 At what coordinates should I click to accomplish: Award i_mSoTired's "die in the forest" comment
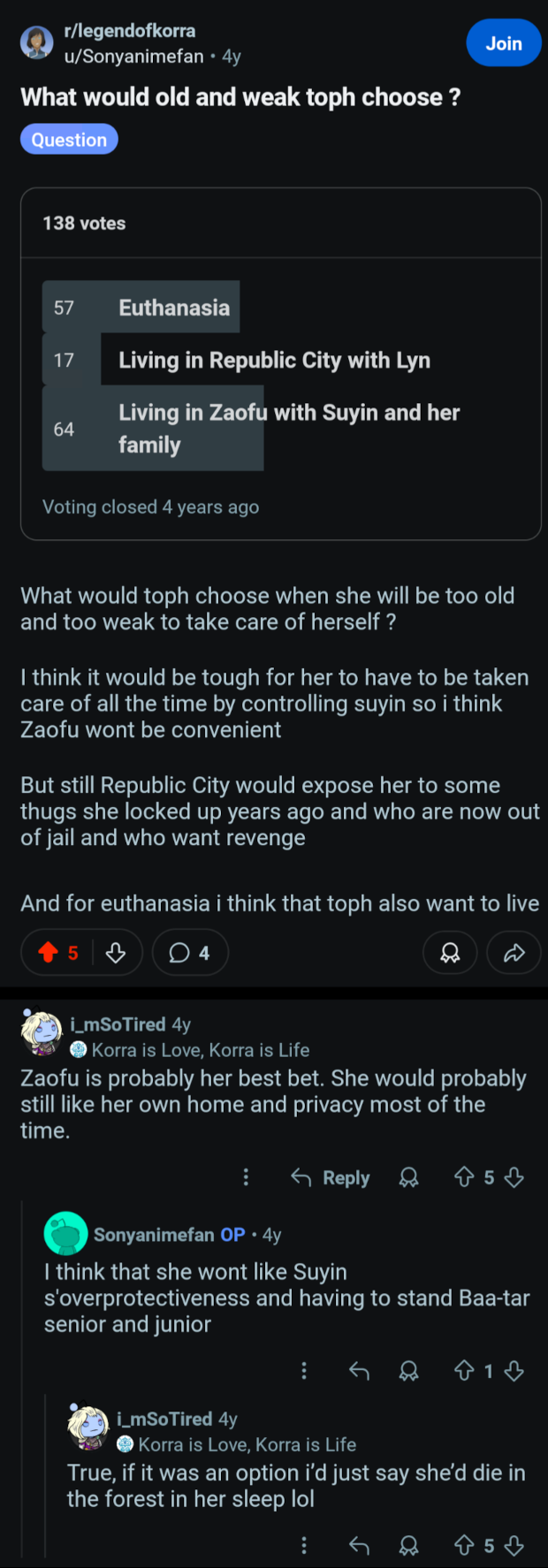[x=408, y=1545]
